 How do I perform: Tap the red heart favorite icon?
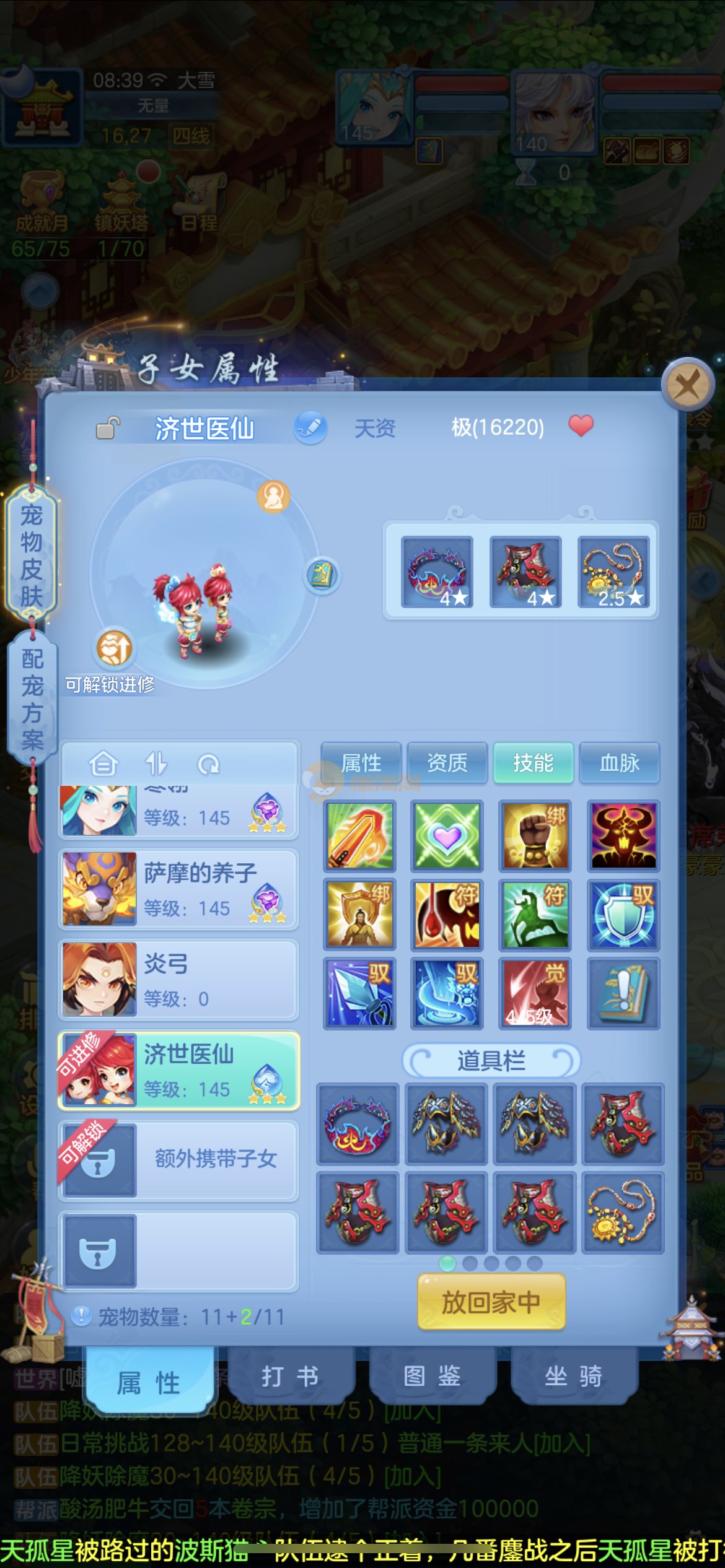[x=581, y=426]
